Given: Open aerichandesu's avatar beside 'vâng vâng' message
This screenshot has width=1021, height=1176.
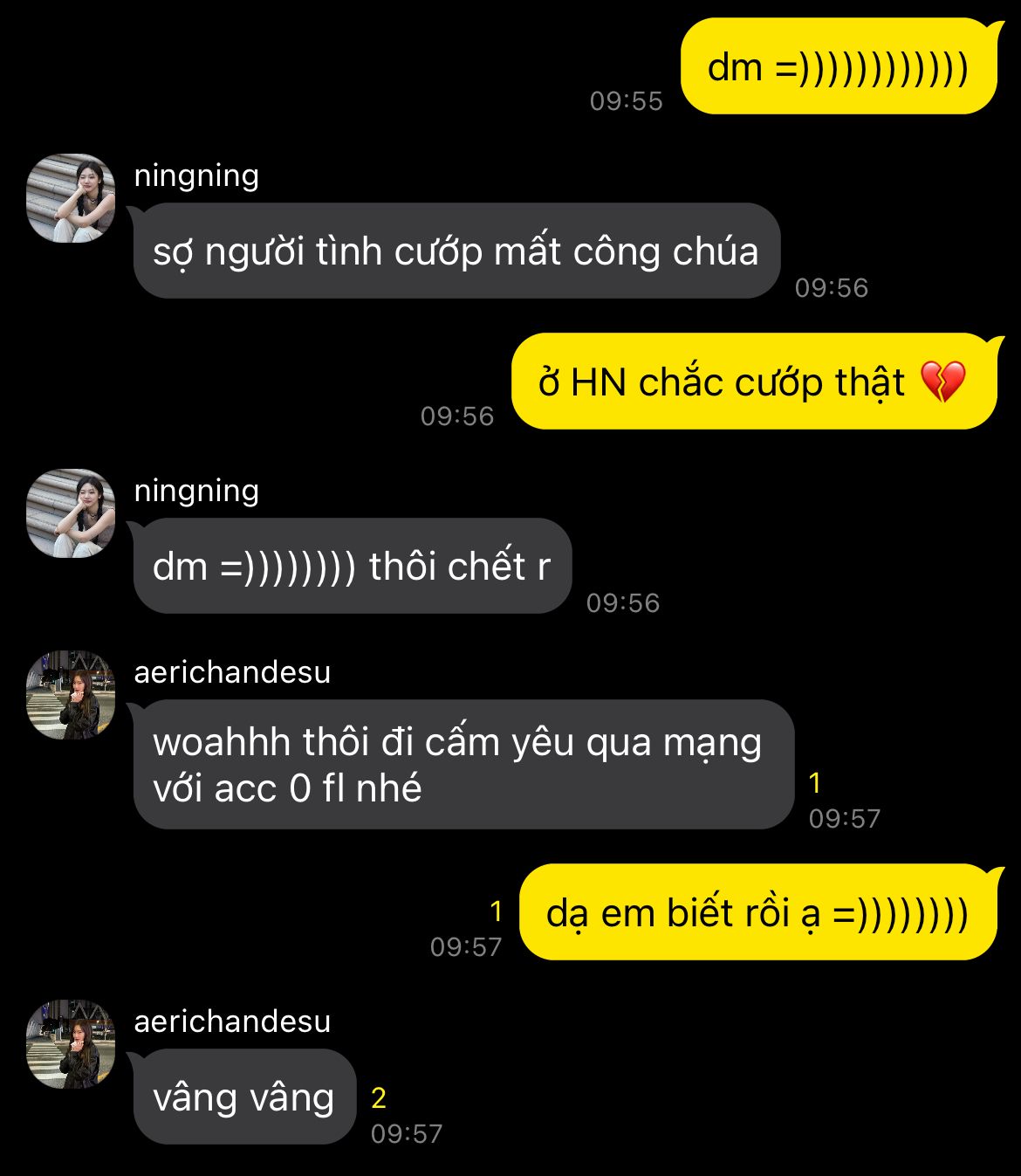Looking at the screenshot, I should (x=71, y=1044).
